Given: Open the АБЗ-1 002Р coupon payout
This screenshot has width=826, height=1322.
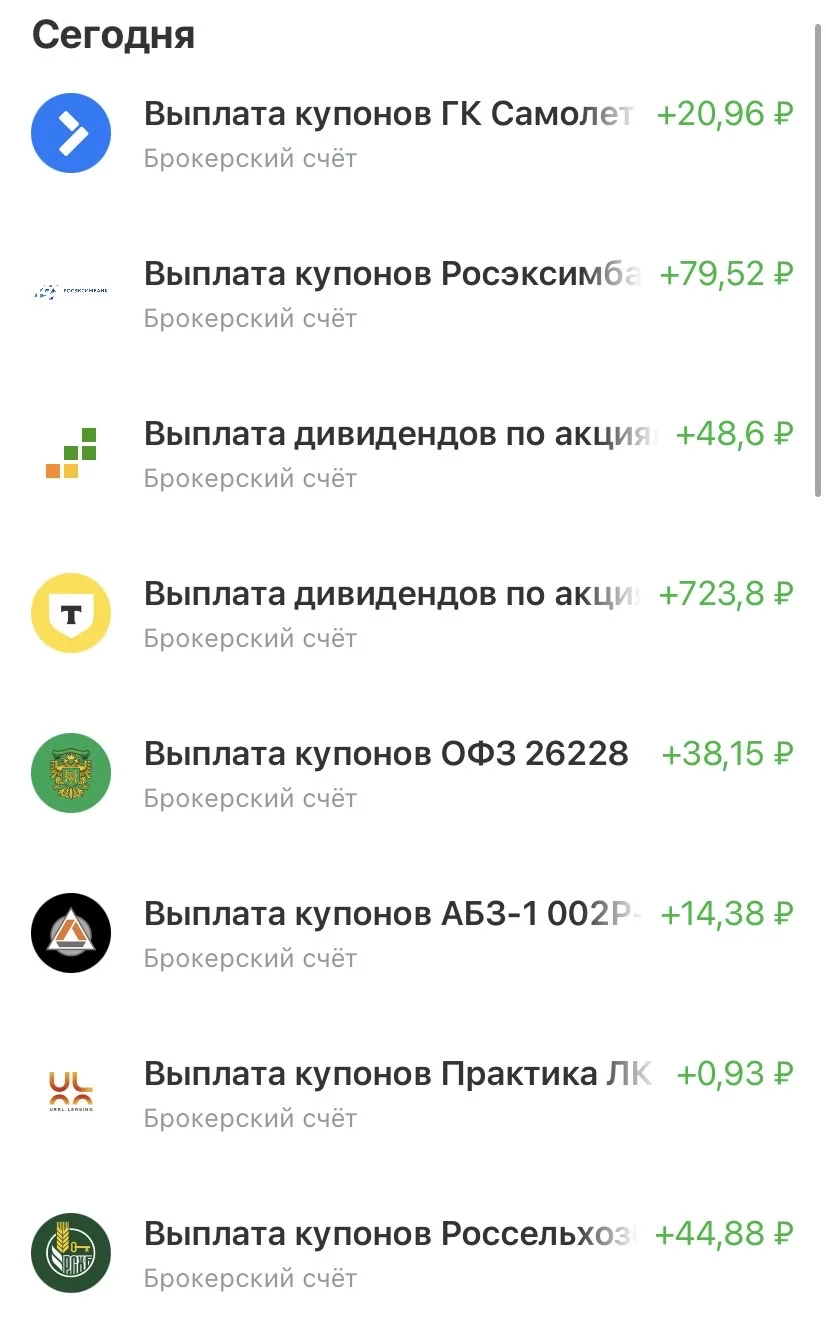Looking at the screenshot, I should click(412, 933).
